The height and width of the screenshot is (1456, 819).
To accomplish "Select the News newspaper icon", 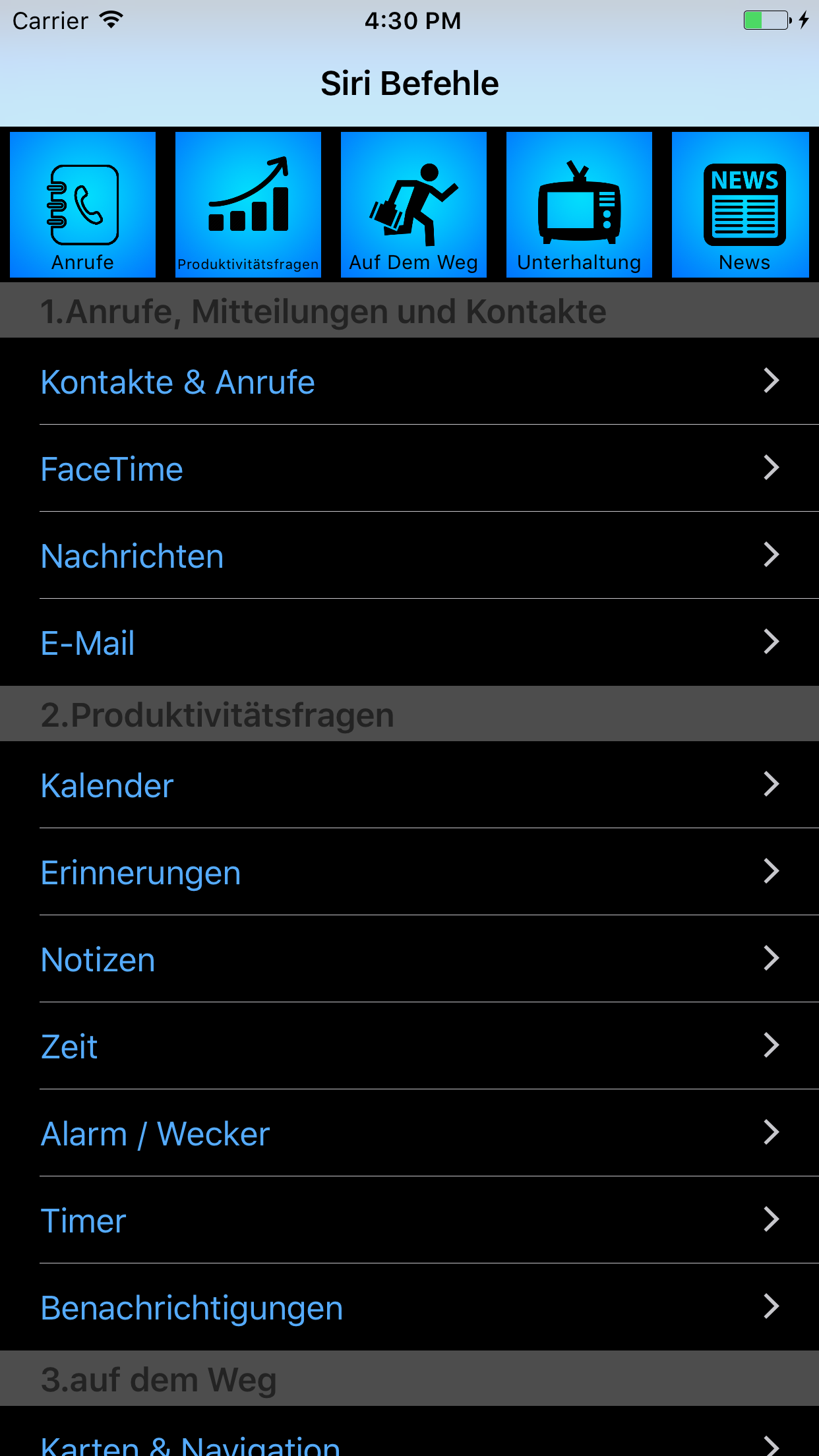I will [x=744, y=204].
